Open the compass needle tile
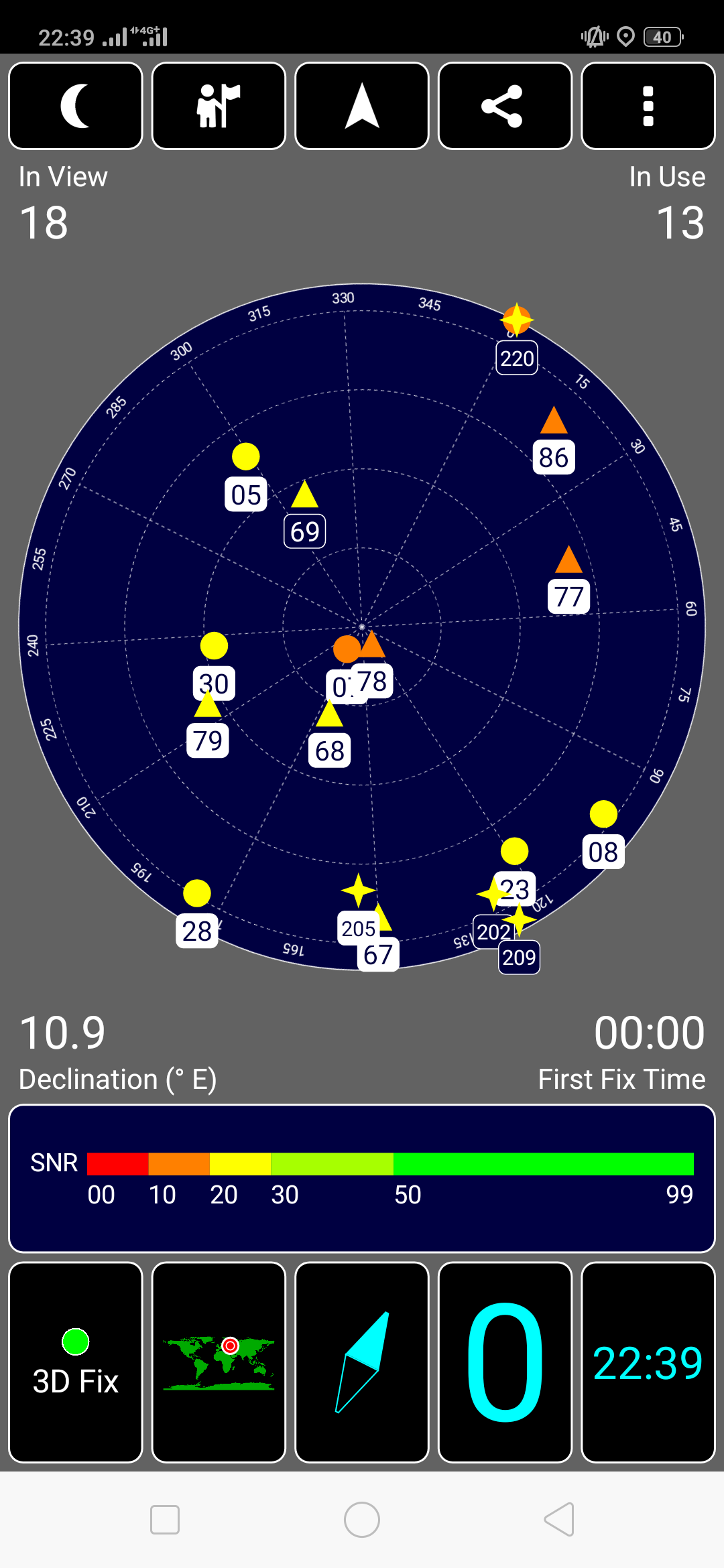 [x=362, y=1362]
